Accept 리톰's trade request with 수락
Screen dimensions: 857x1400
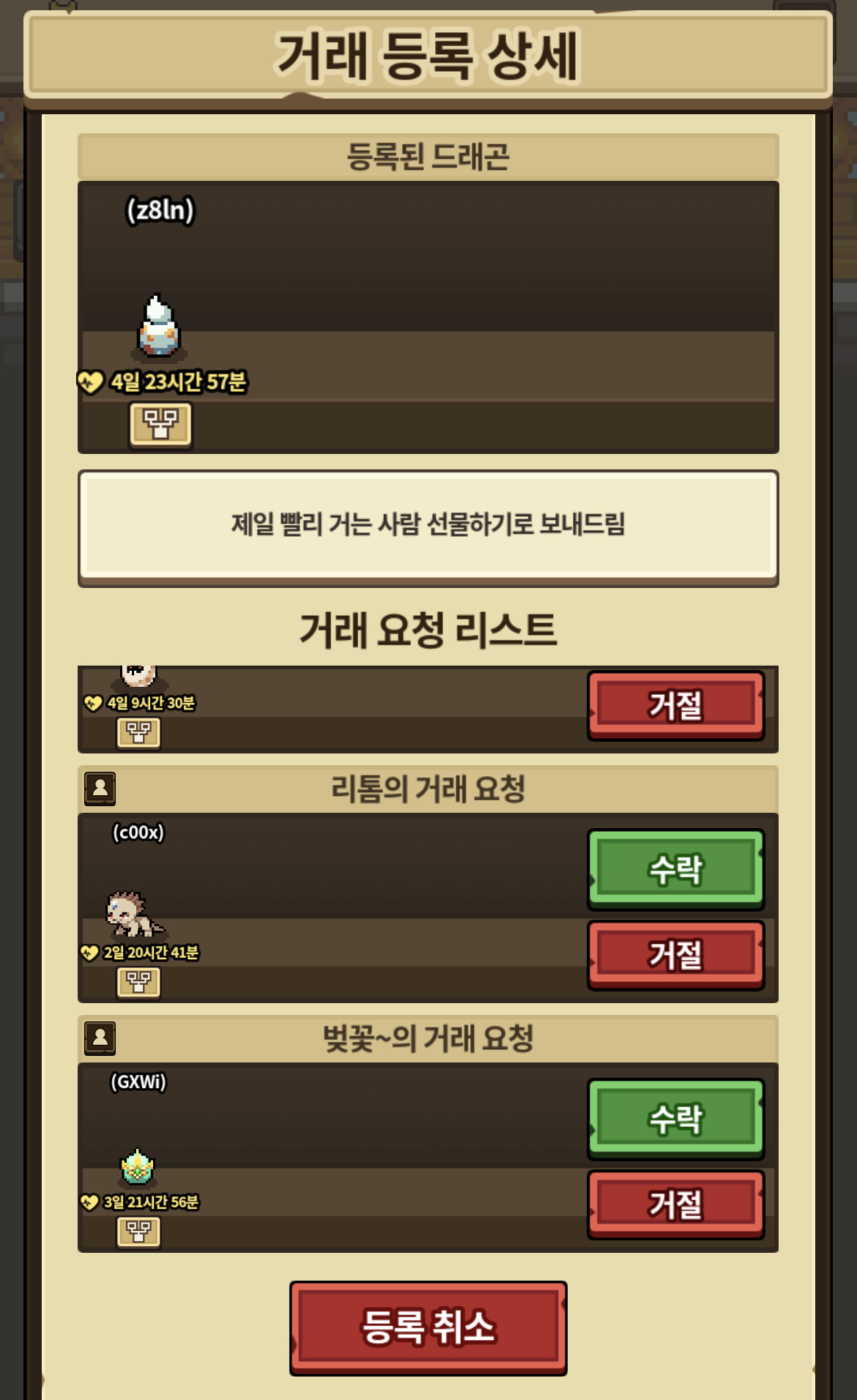(x=675, y=869)
